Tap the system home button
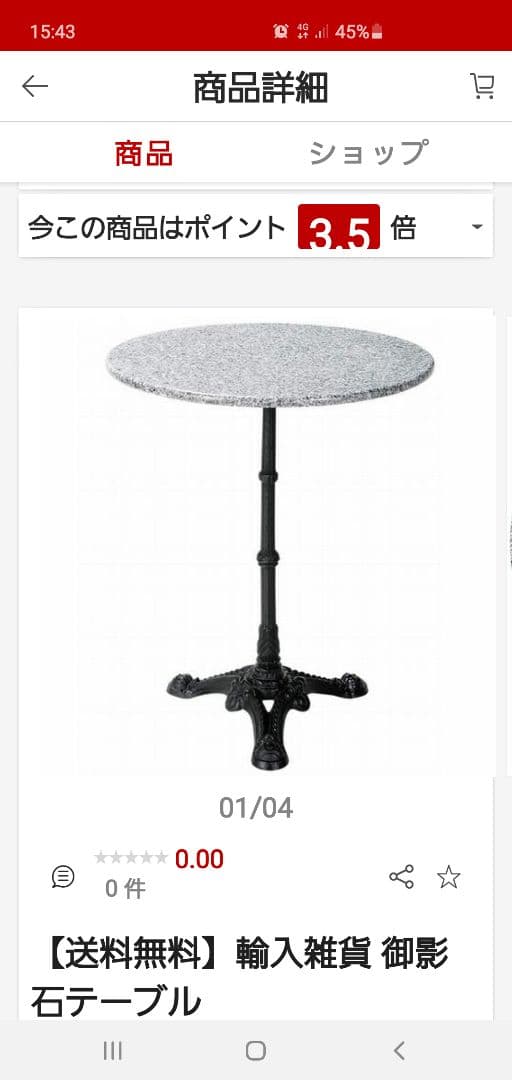 point(256,1050)
